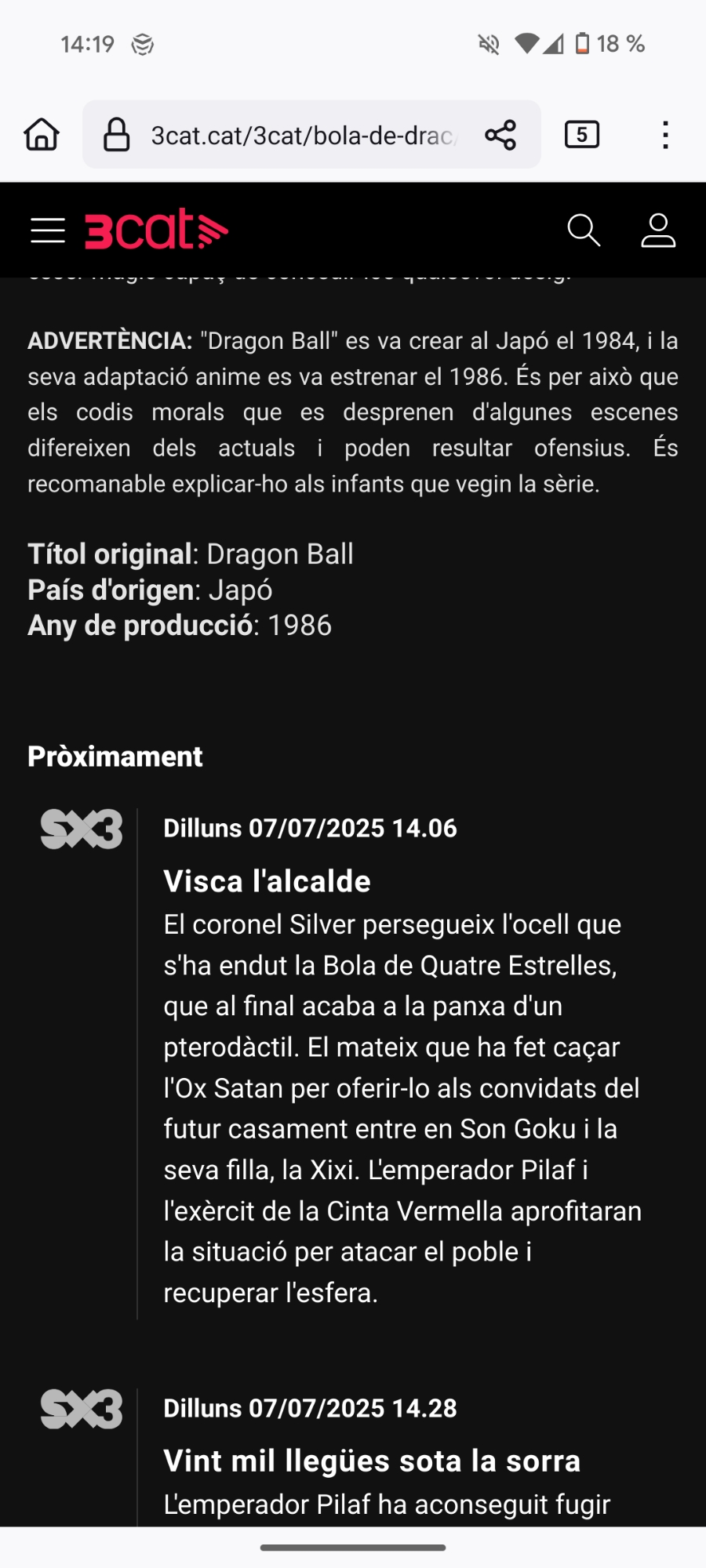Open the 3cat search
This screenshot has width=706, height=1568.
584,230
